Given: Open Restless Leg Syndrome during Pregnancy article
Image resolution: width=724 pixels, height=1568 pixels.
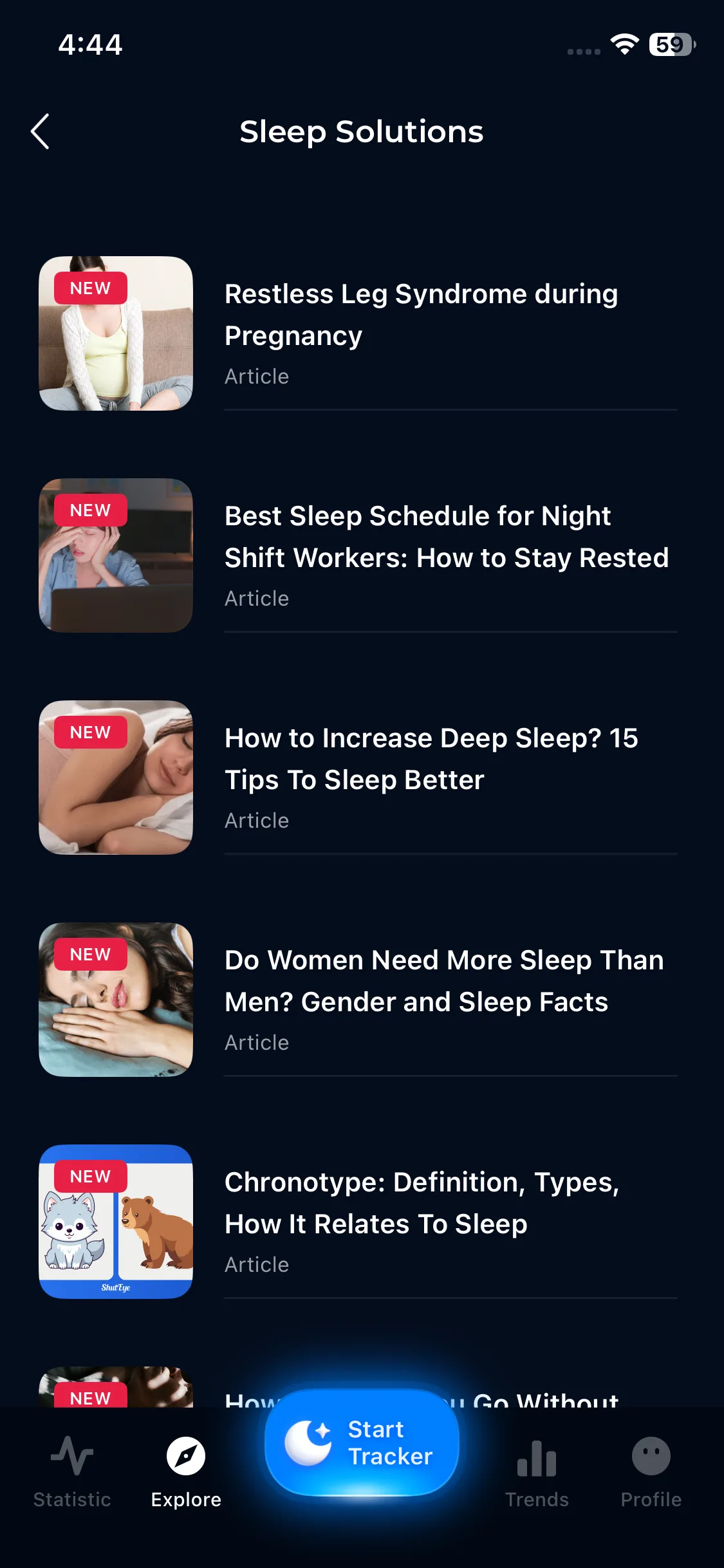Looking at the screenshot, I should tap(422, 315).
